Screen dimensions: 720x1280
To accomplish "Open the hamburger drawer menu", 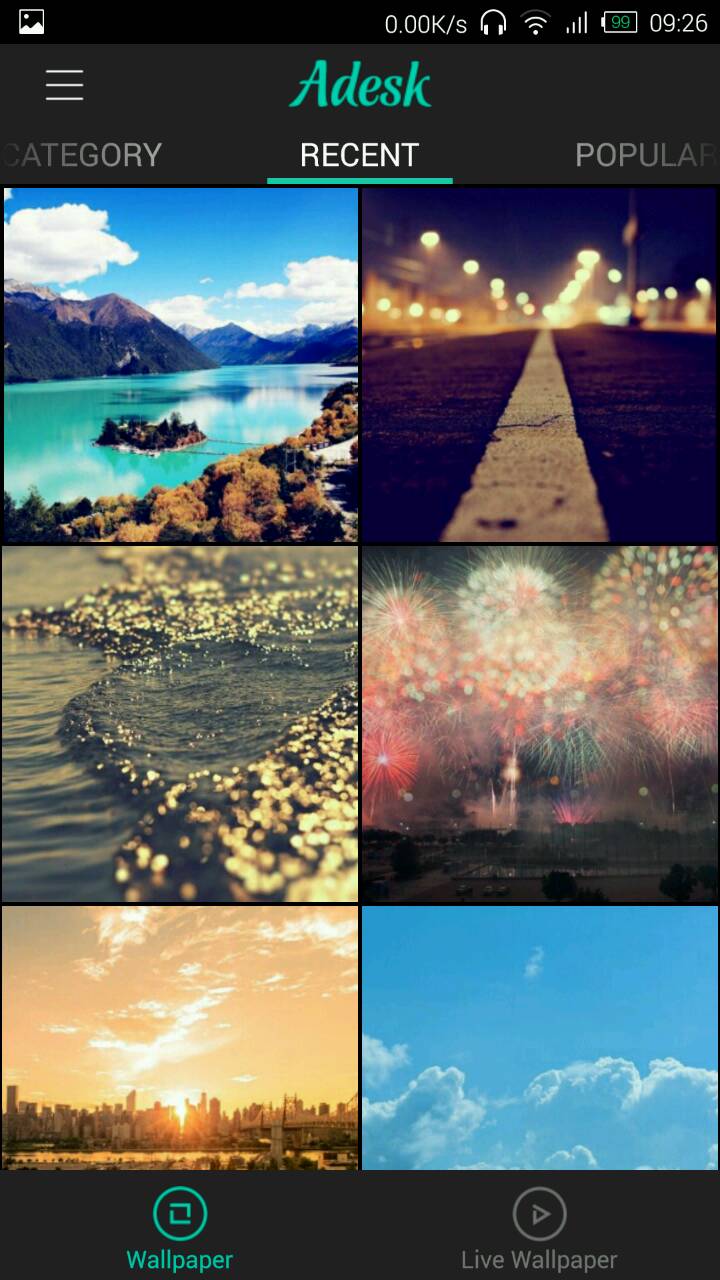I will pyautogui.click(x=64, y=85).
